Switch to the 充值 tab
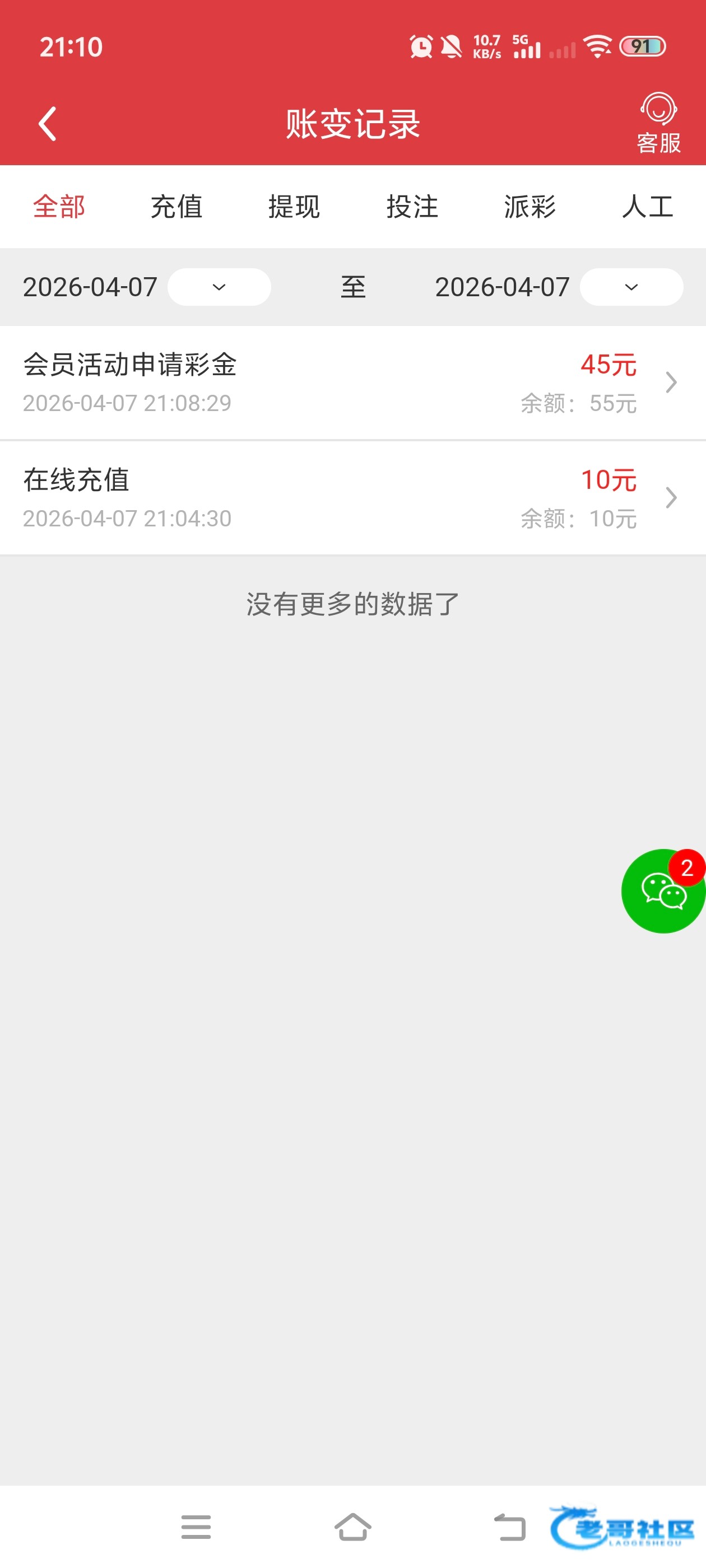This screenshot has width=706, height=1568. pos(176,206)
